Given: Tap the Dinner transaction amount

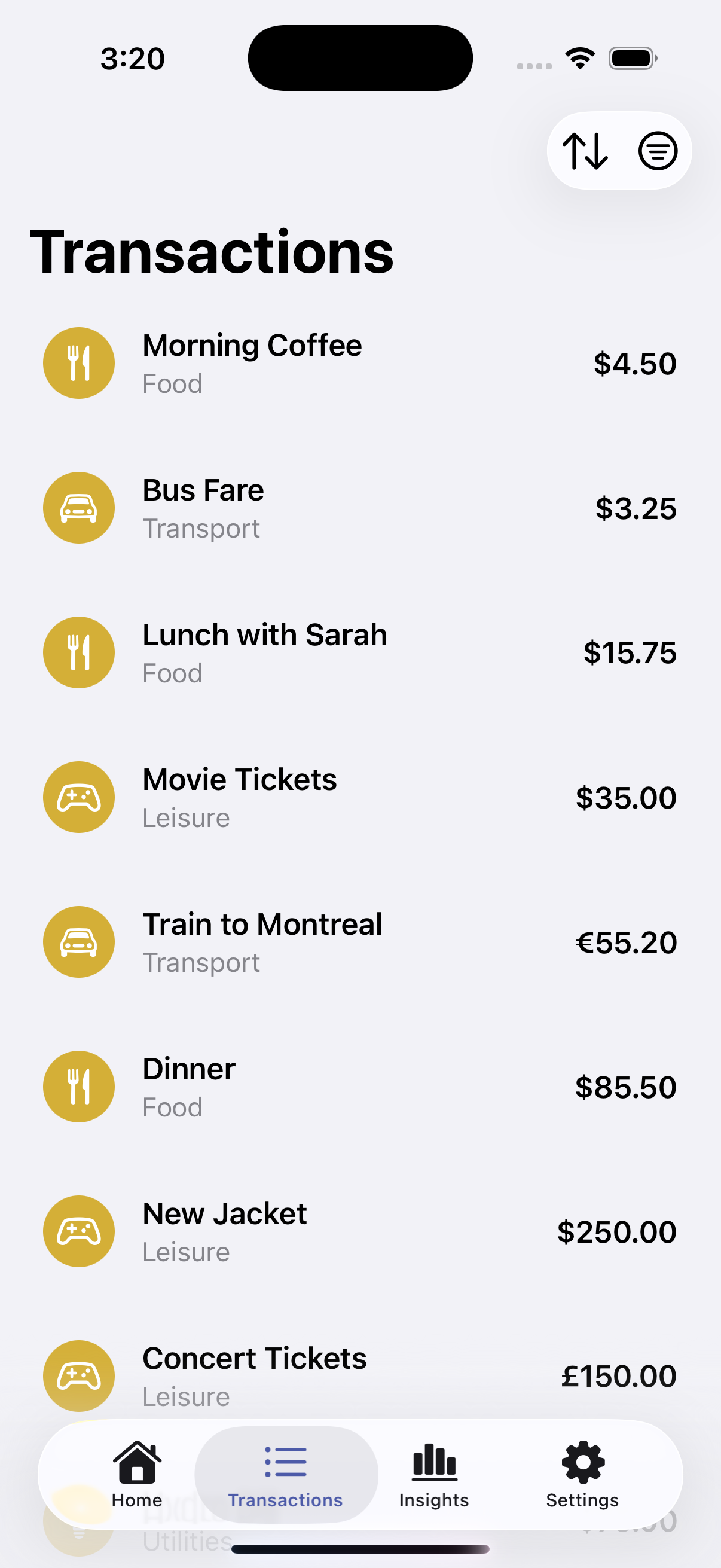Looking at the screenshot, I should 624,1086.
